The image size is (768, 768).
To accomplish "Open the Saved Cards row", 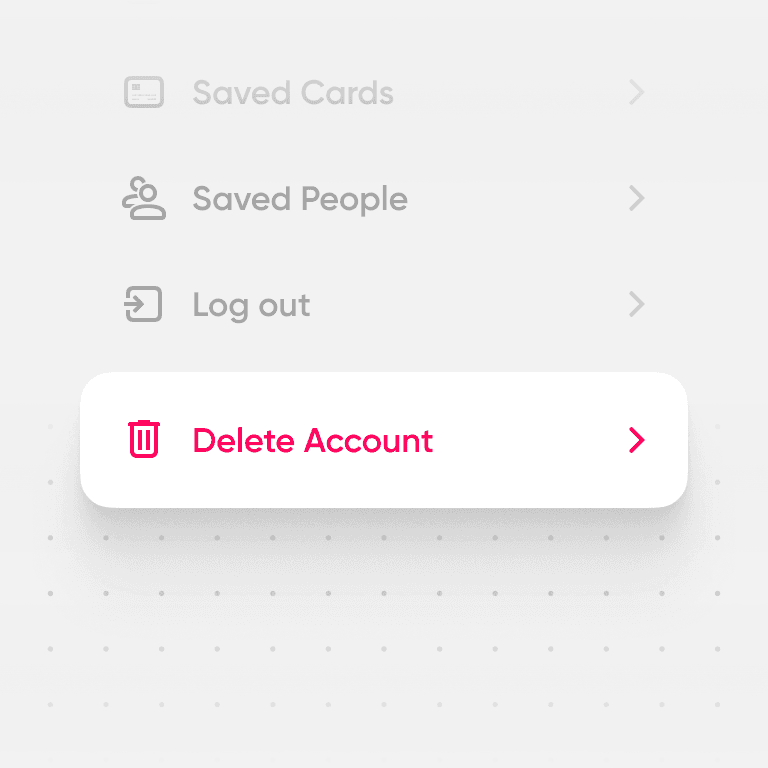I will point(292,93).
